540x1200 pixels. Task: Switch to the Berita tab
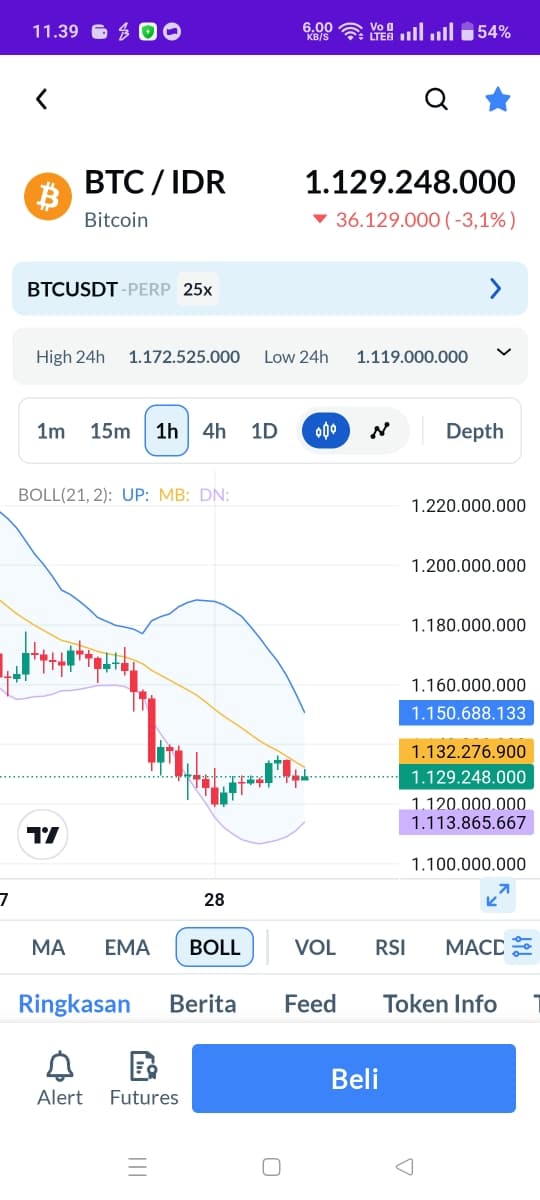tap(203, 1003)
